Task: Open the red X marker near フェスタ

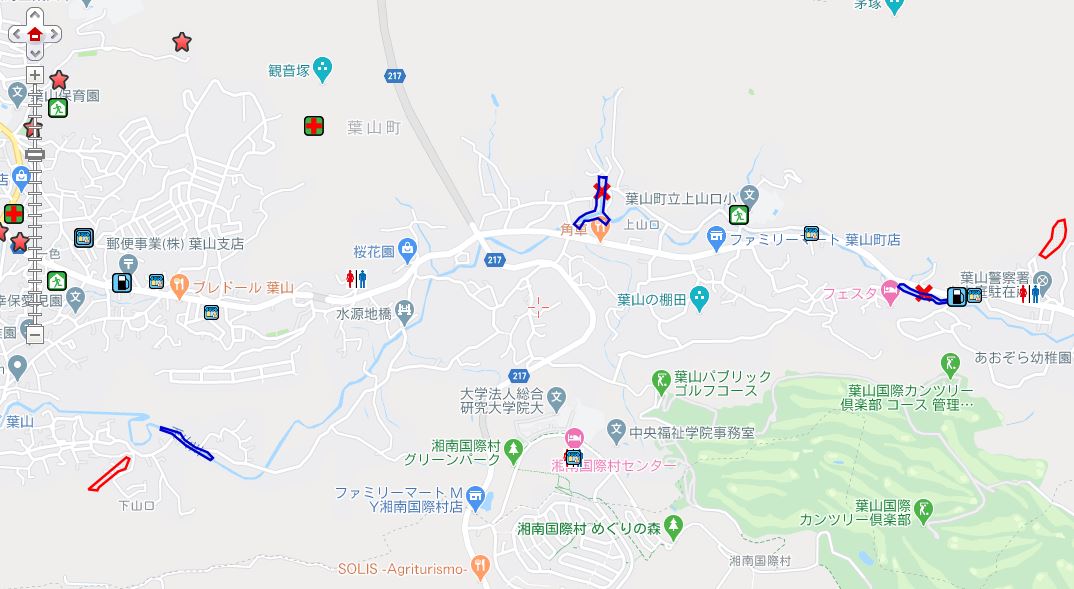Action: click(x=926, y=293)
